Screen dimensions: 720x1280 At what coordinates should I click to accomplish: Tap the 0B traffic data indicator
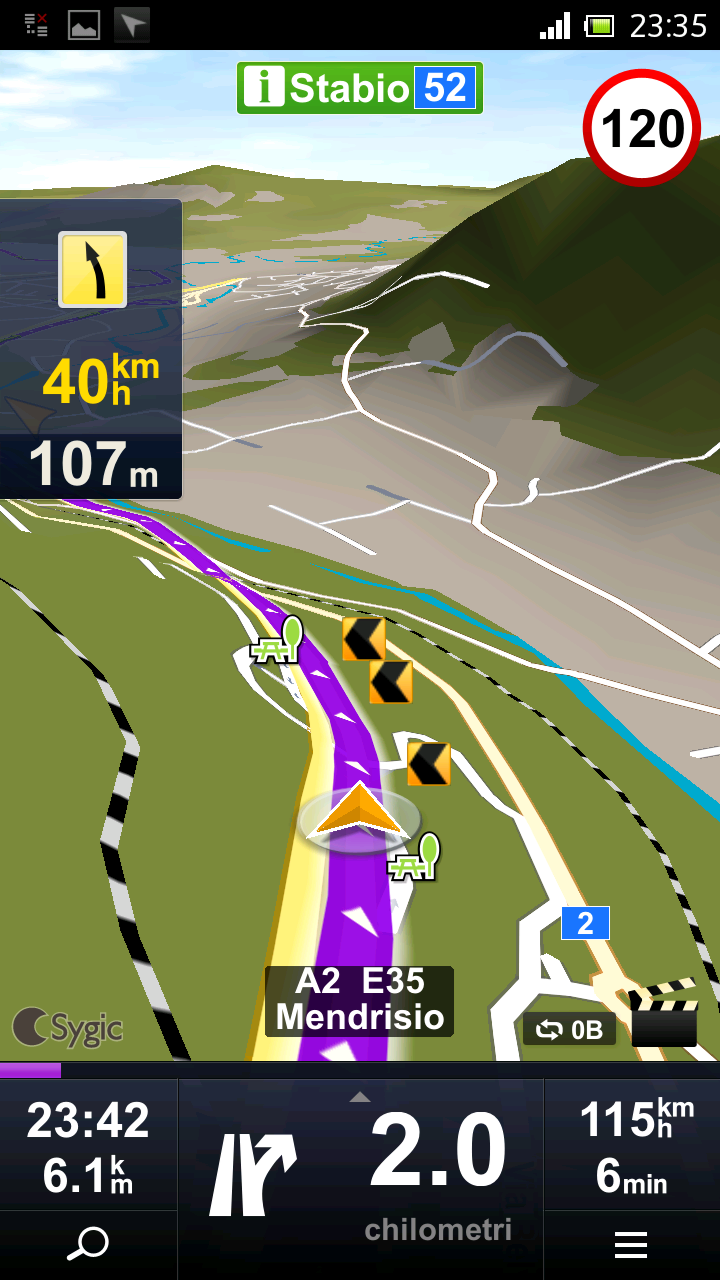tap(569, 1029)
